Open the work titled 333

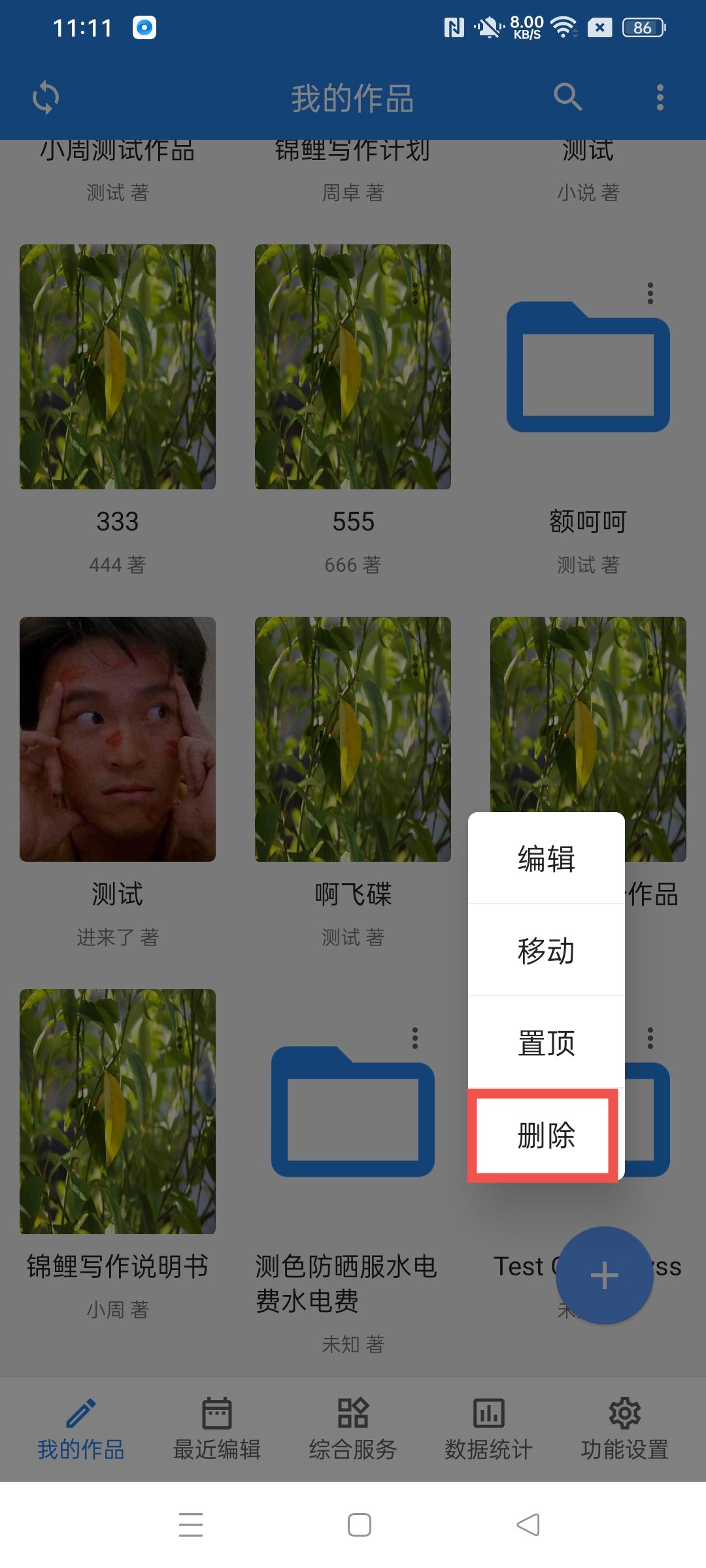click(118, 367)
